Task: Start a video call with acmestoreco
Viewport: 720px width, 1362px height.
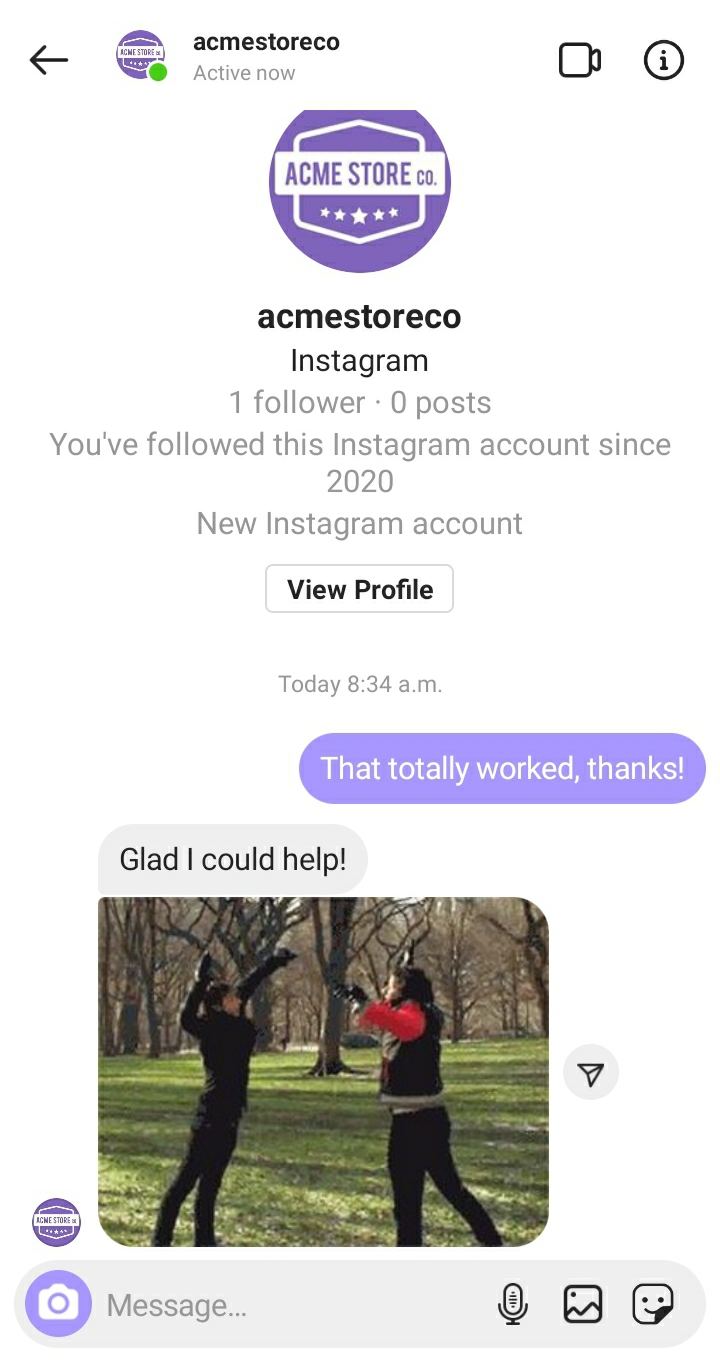Action: point(579,60)
